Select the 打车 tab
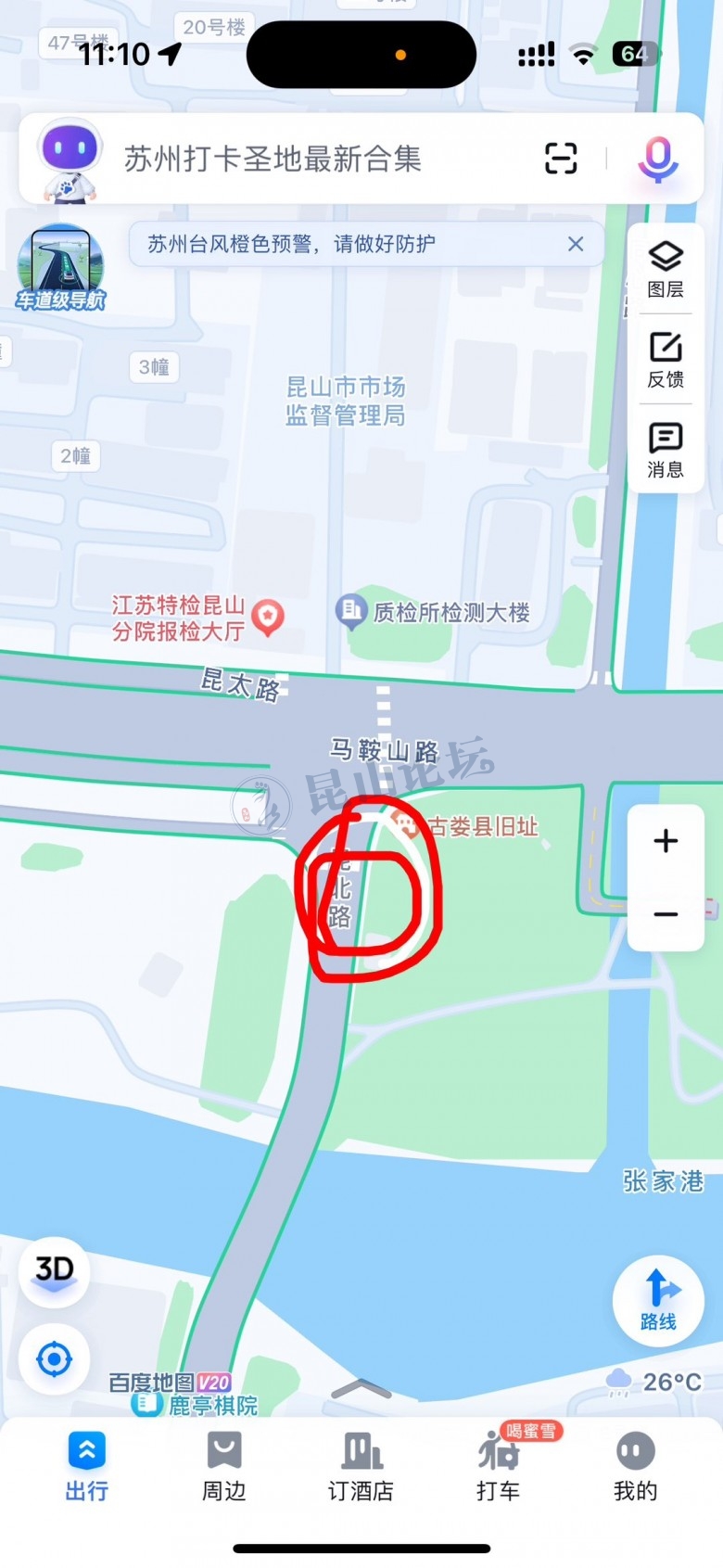The image size is (723, 1568). [499, 1465]
